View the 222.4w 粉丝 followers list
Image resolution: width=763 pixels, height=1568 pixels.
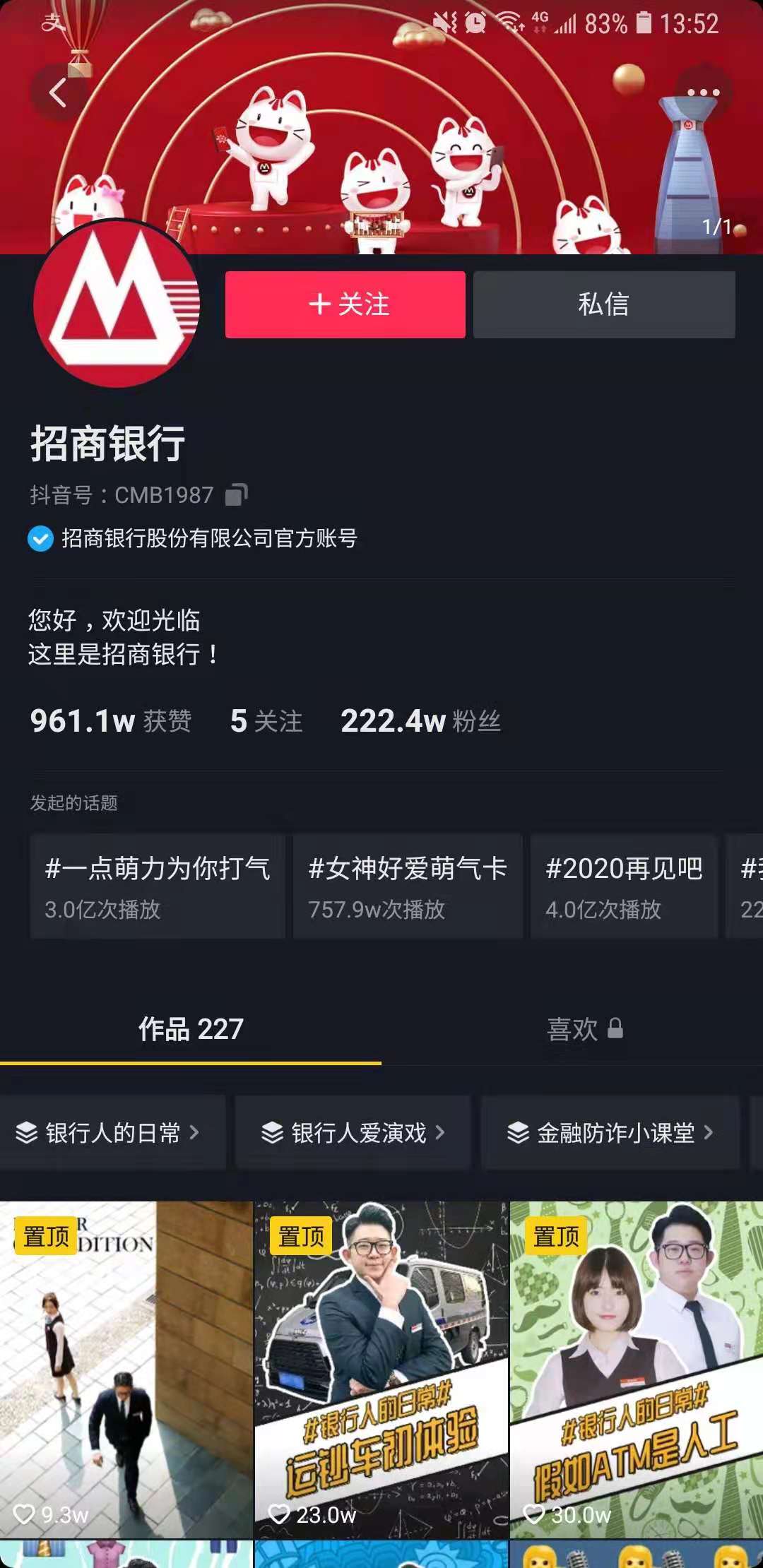pyautogui.click(x=421, y=721)
